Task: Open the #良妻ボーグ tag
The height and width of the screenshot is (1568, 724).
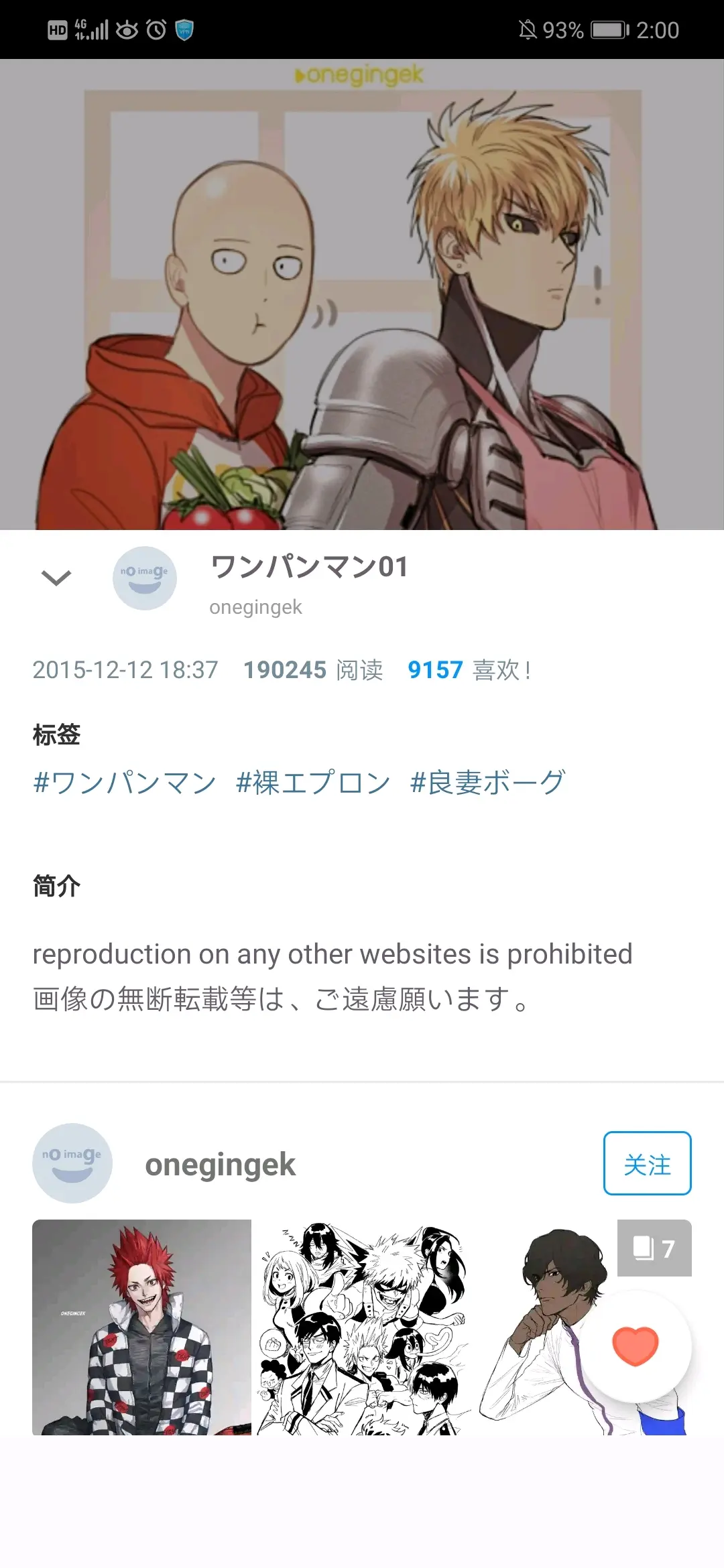Action: coord(488,783)
